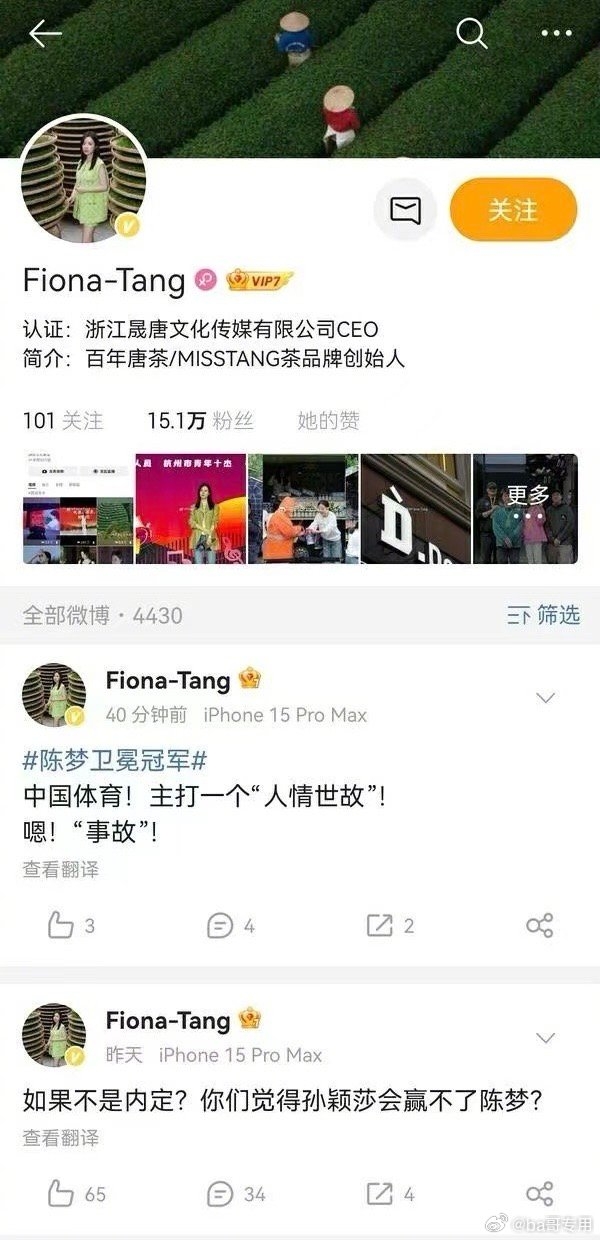
Task: Follow Fiona-Tang with the 关注 button
Action: click(513, 210)
